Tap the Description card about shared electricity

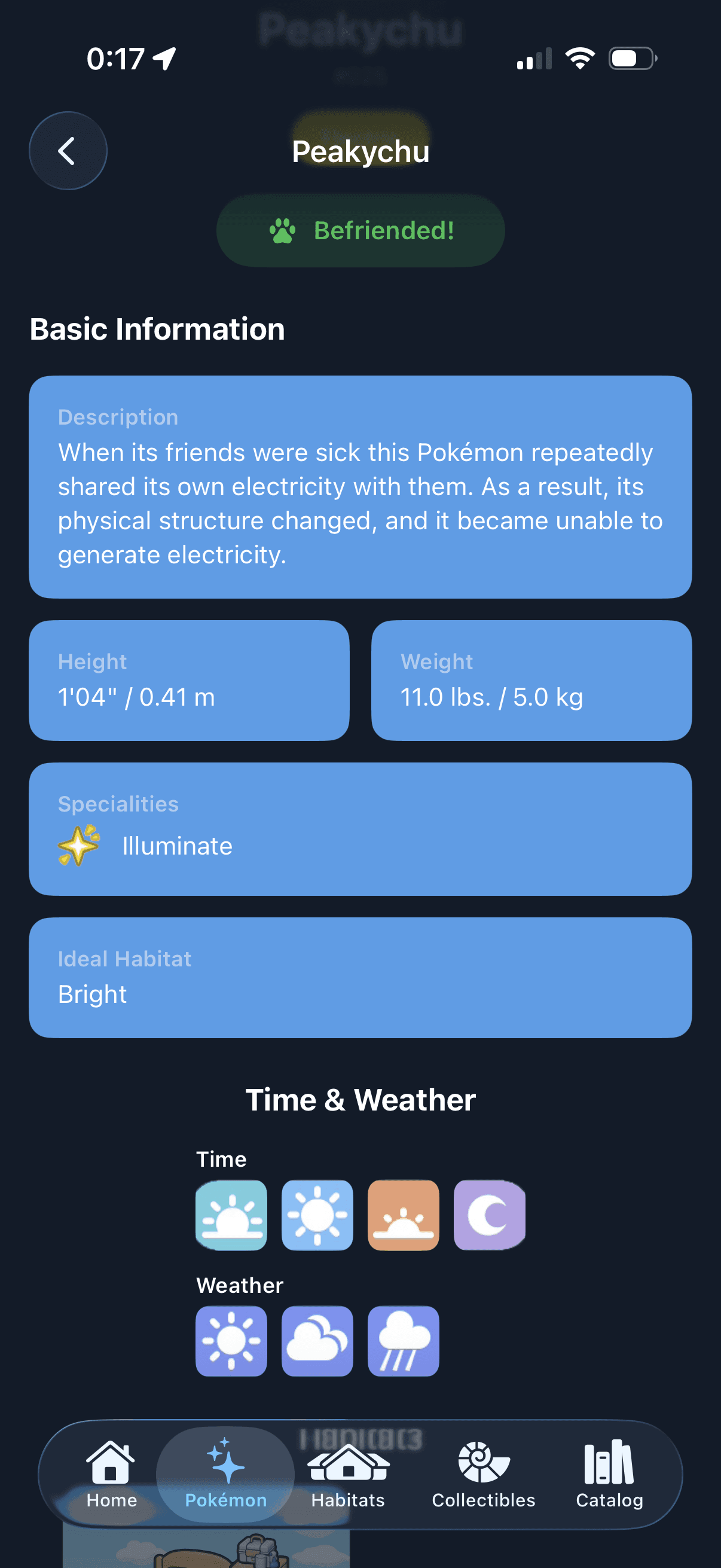coord(360,487)
